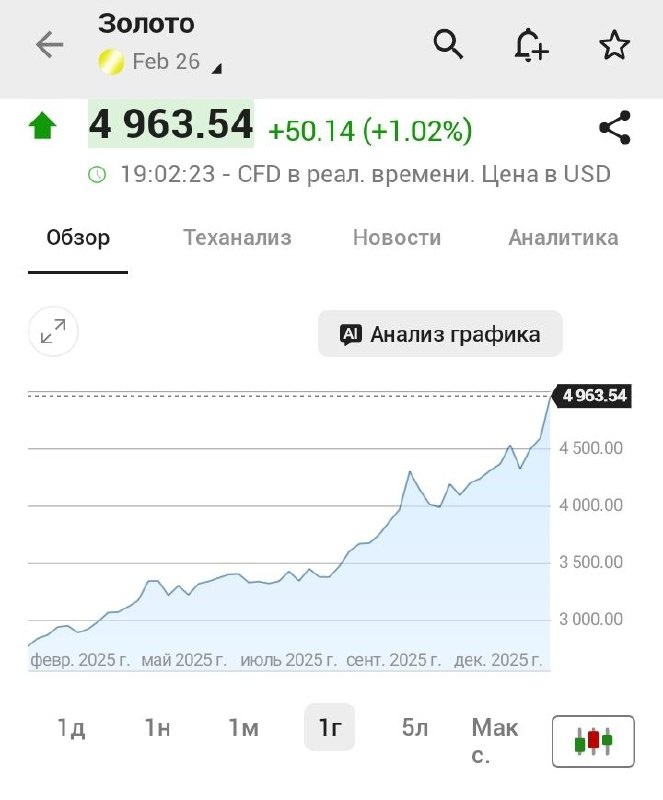
Task: Tap the Анализ графика AI button
Action: coord(440,334)
